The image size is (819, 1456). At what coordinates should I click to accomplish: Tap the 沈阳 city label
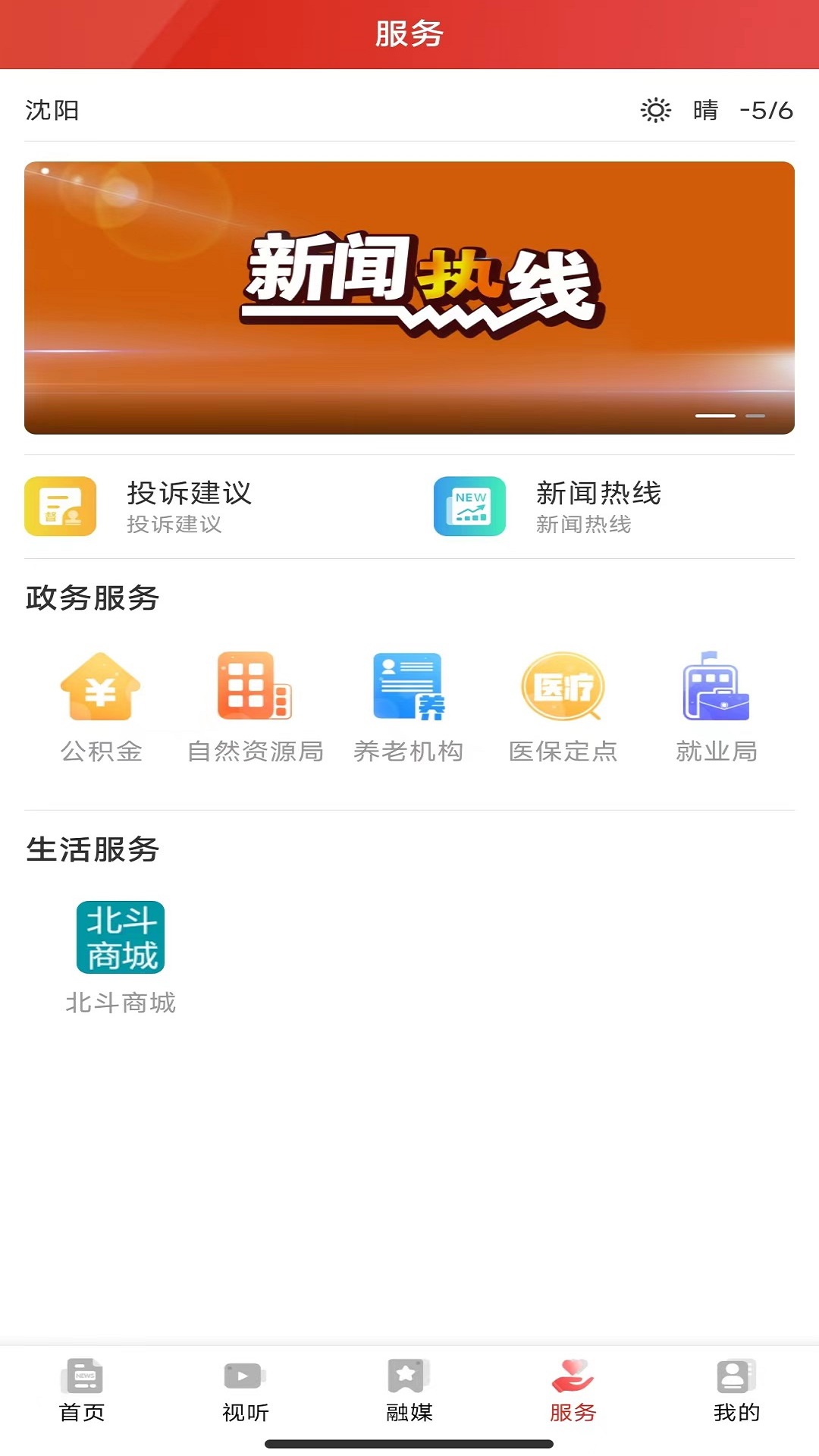[x=49, y=110]
